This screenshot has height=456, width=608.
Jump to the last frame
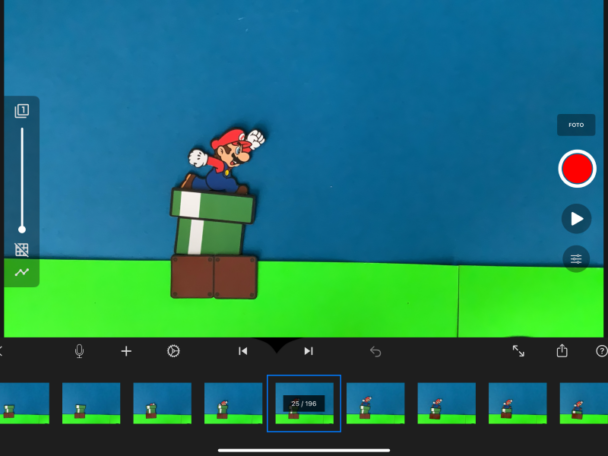(308, 351)
